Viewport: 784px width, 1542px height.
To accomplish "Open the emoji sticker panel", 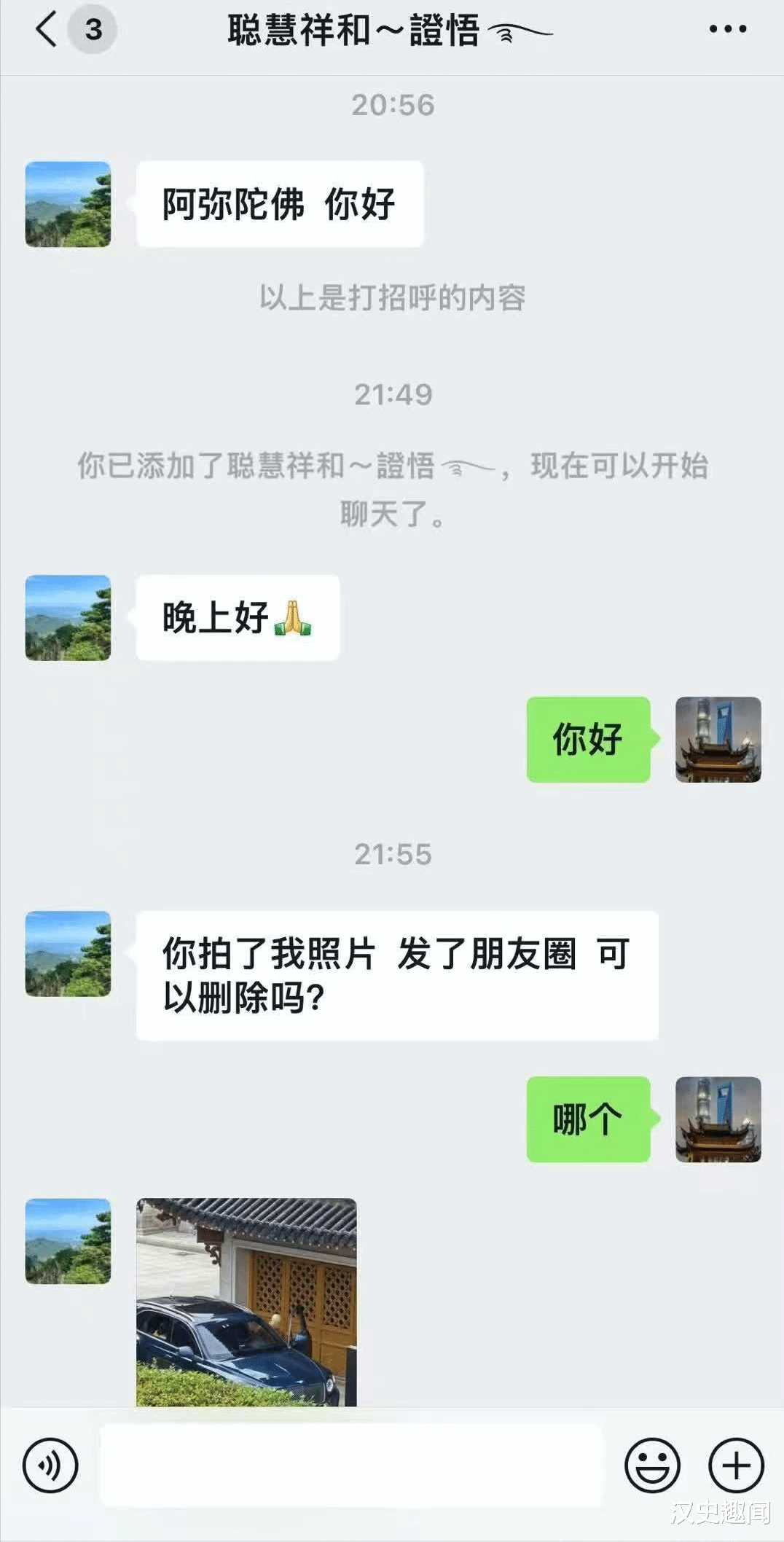I will tap(652, 1465).
